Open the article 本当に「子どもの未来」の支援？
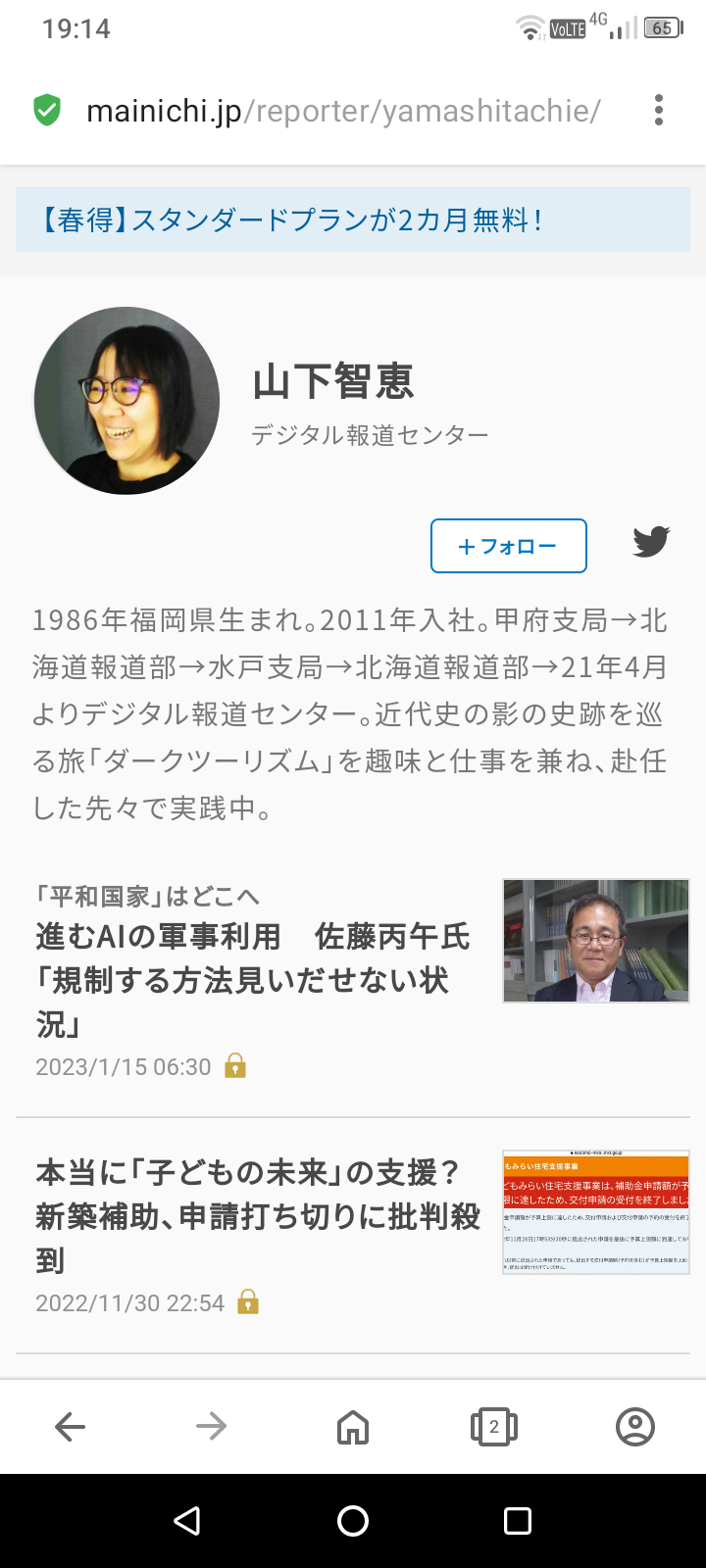 pyautogui.click(x=258, y=1216)
